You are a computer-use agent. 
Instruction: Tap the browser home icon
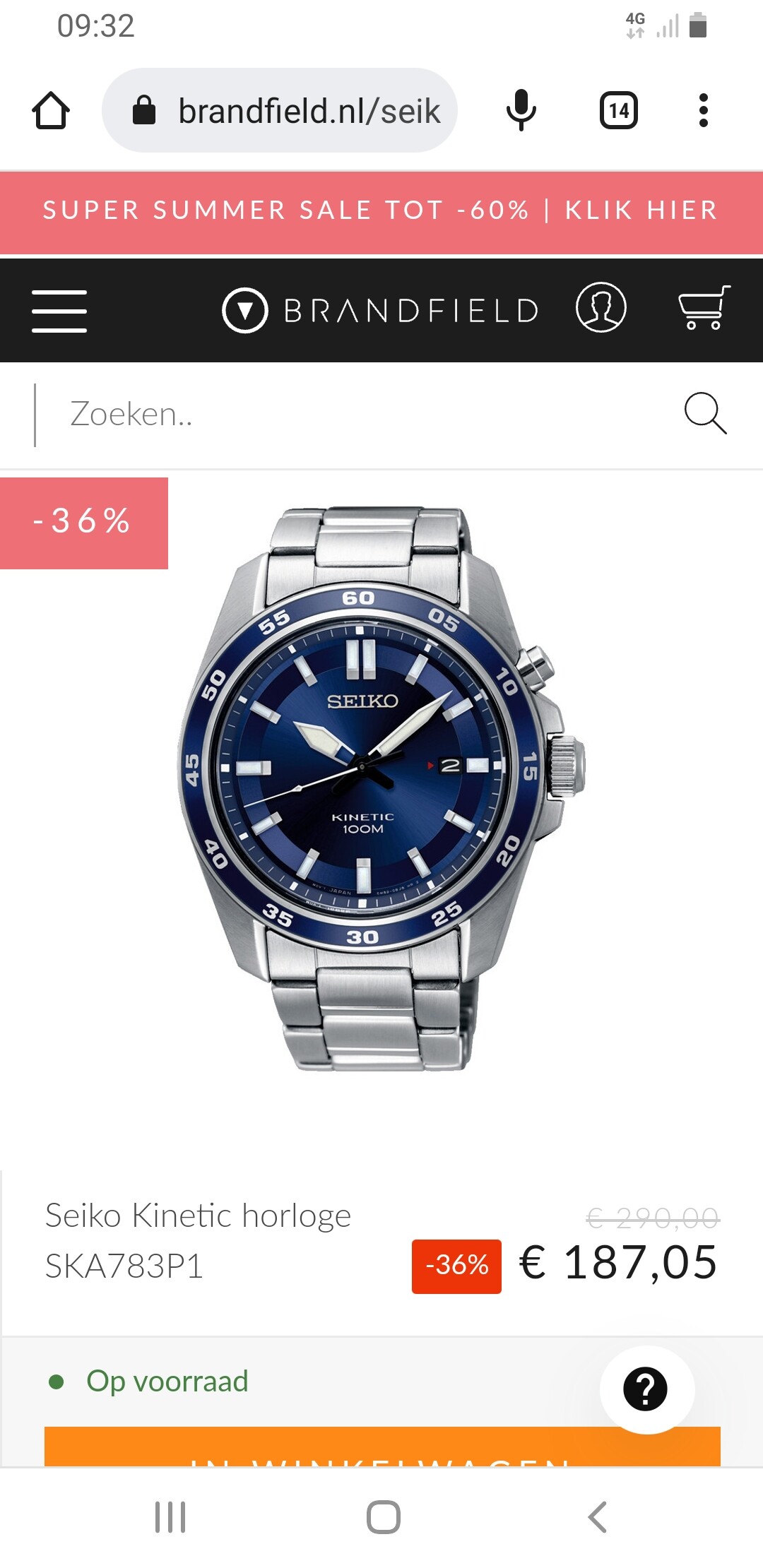51,111
